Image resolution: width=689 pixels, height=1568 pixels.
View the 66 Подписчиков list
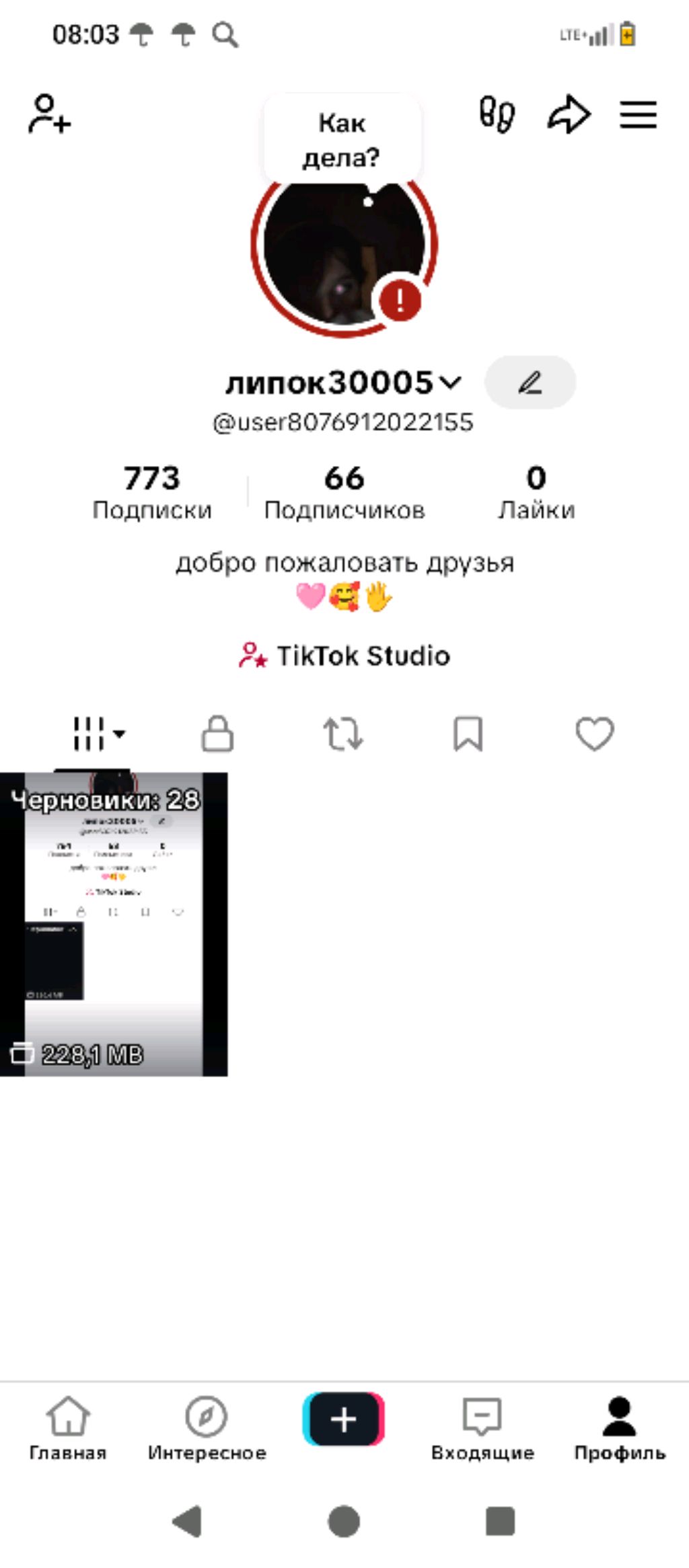pyautogui.click(x=344, y=492)
